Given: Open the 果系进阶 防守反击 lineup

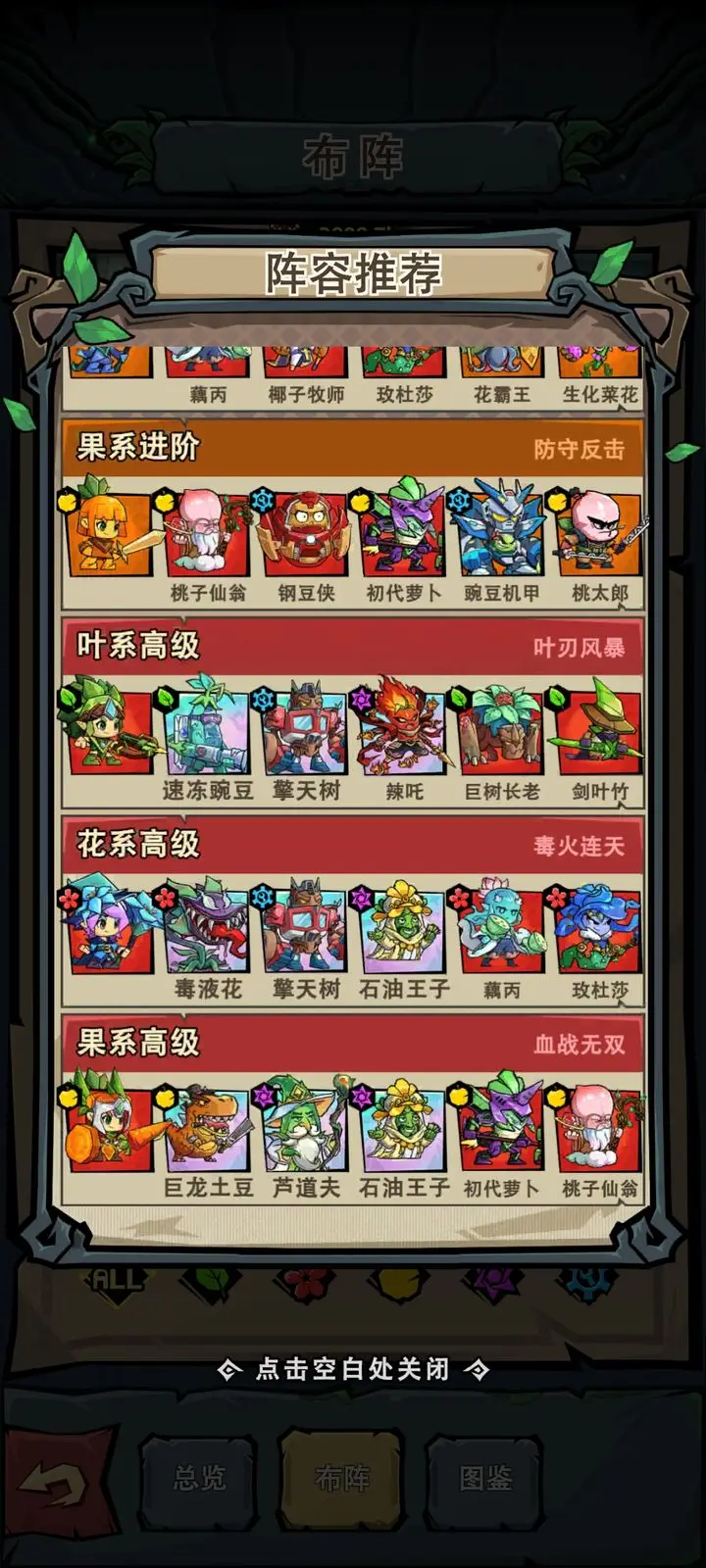Looking at the screenshot, I should (353, 448).
